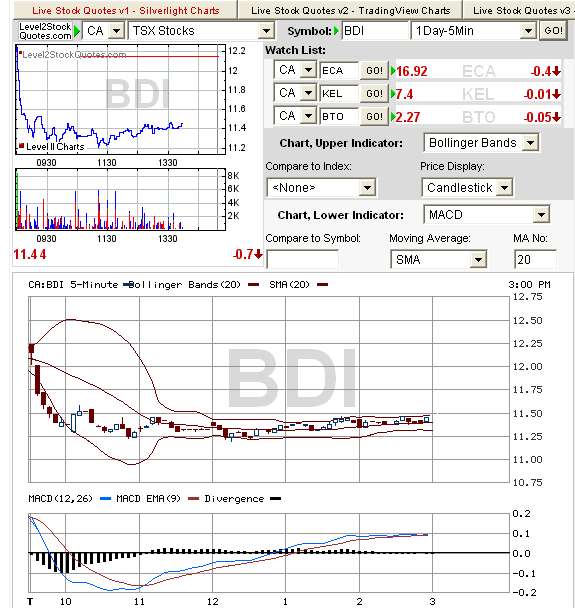The height and width of the screenshot is (608, 575).
Task: Tap the top GO! button beside timeframe
Action: (x=553, y=31)
